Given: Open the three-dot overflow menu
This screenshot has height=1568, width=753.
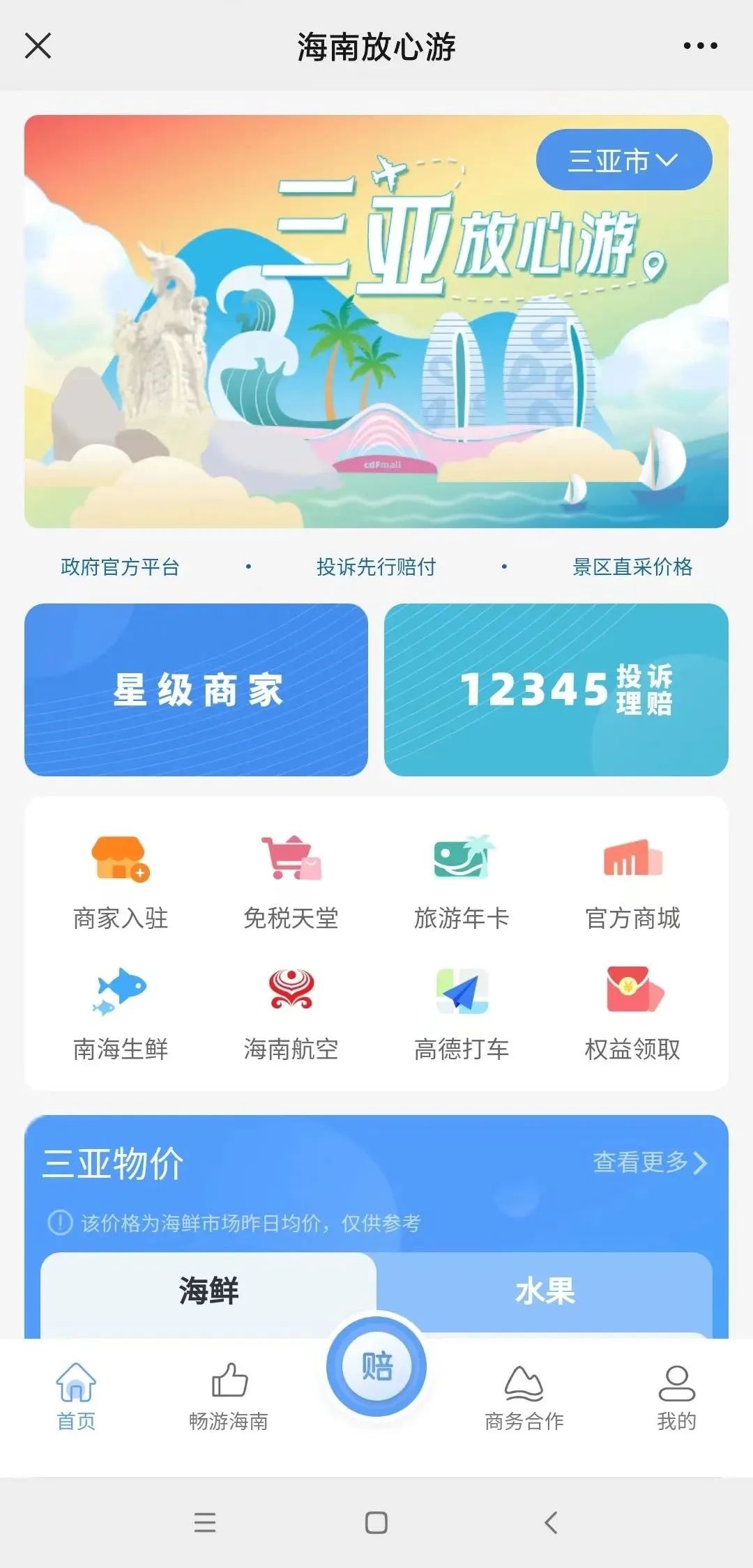Looking at the screenshot, I should click(700, 46).
